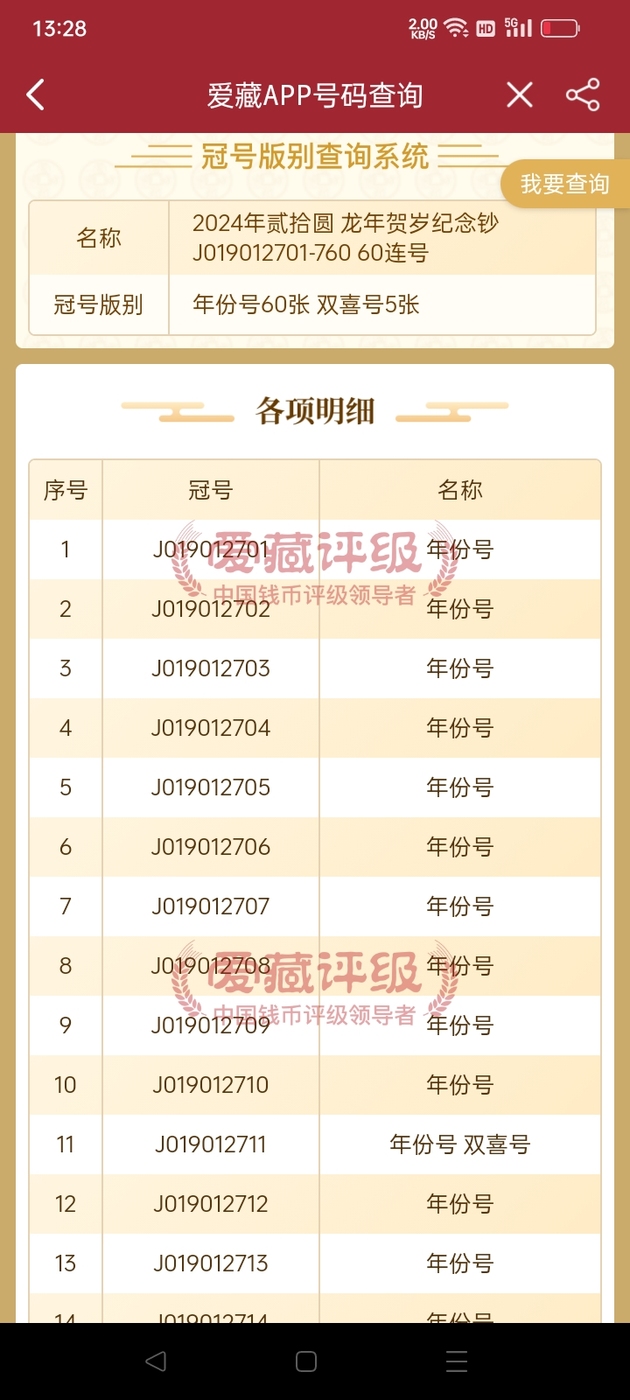Share this query result page
The width and height of the screenshot is (630, 1400).
click(x=582, y=95)
